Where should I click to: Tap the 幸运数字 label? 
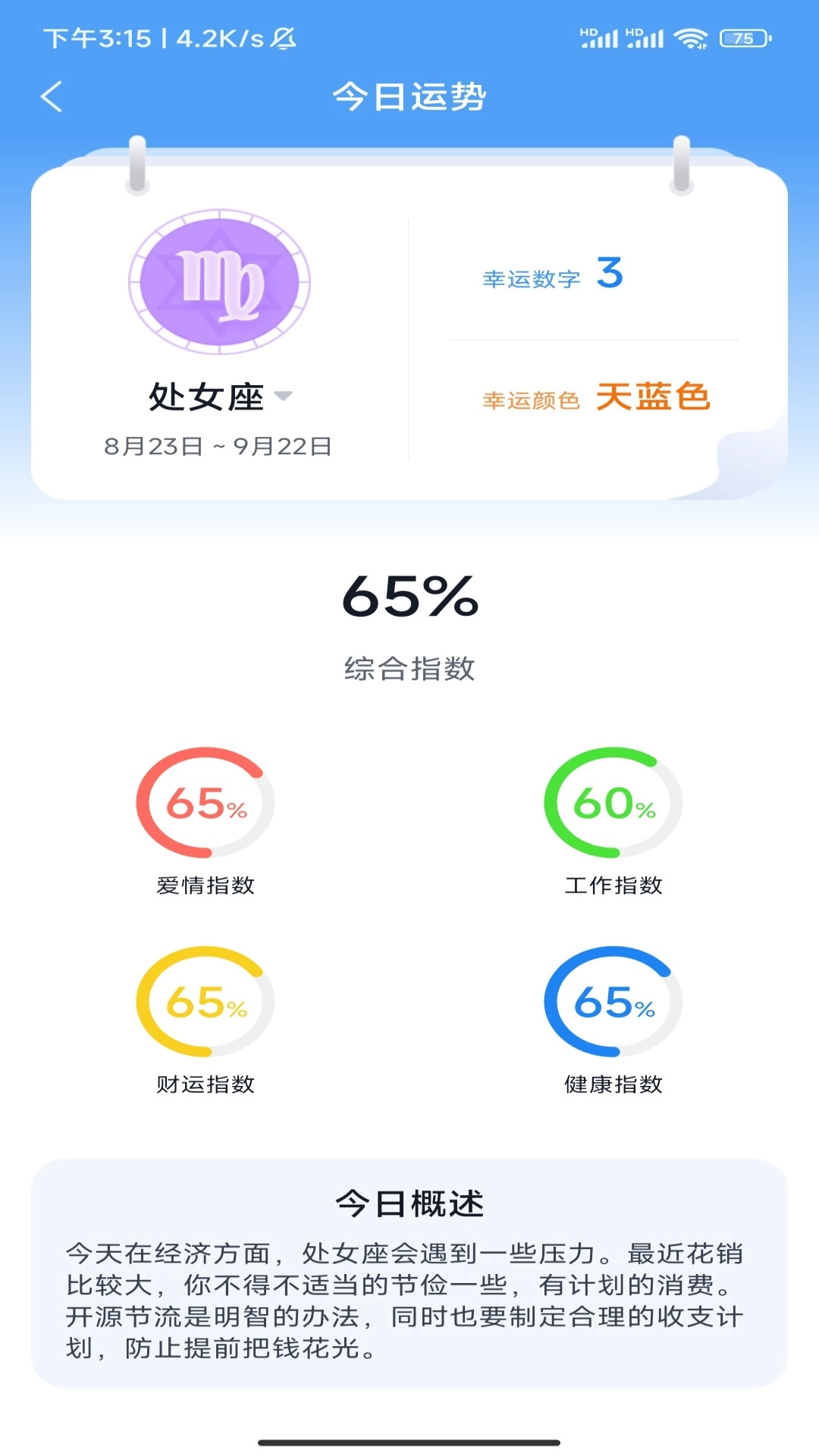[530, 278]
